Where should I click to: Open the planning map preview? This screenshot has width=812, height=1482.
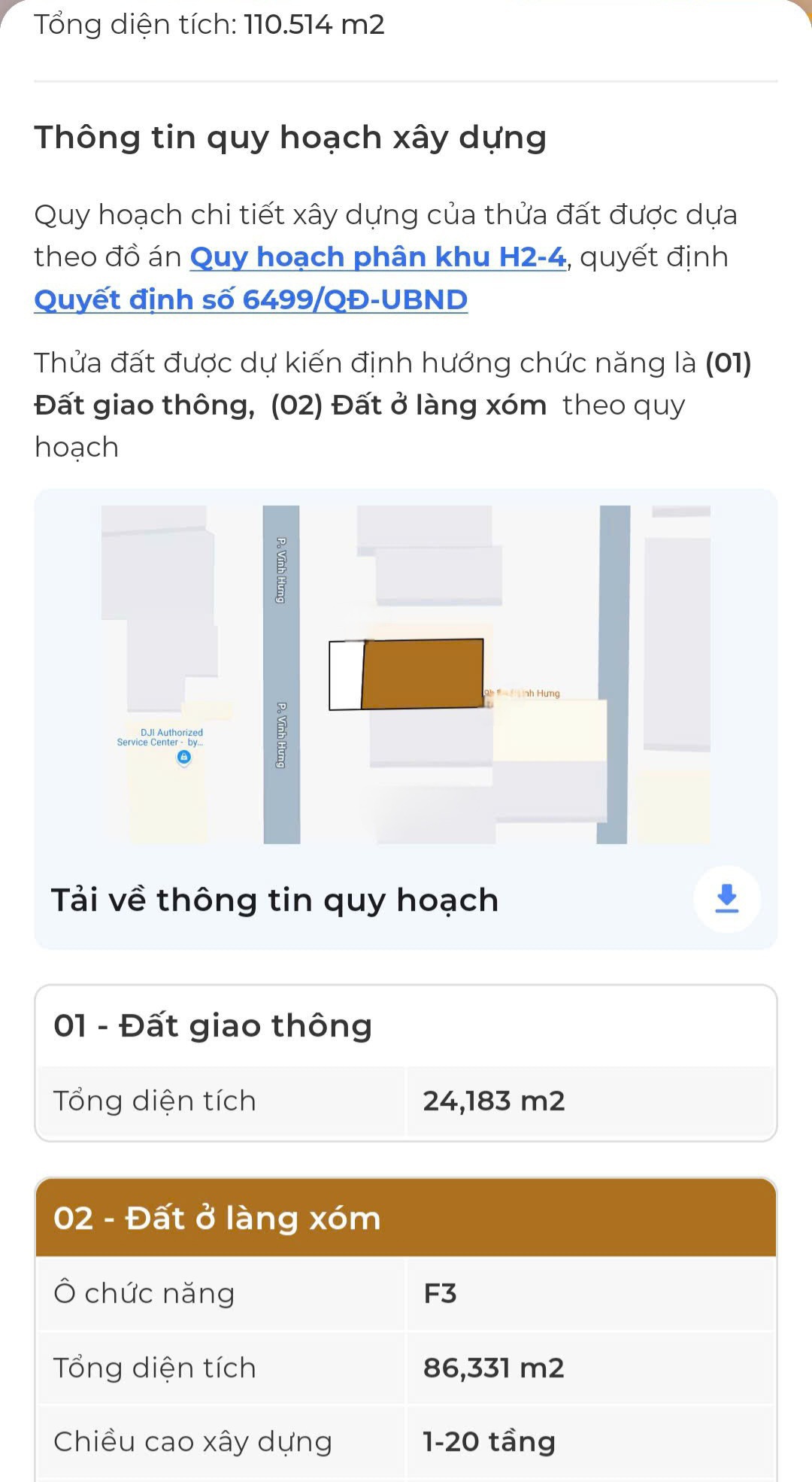[406, 674]
